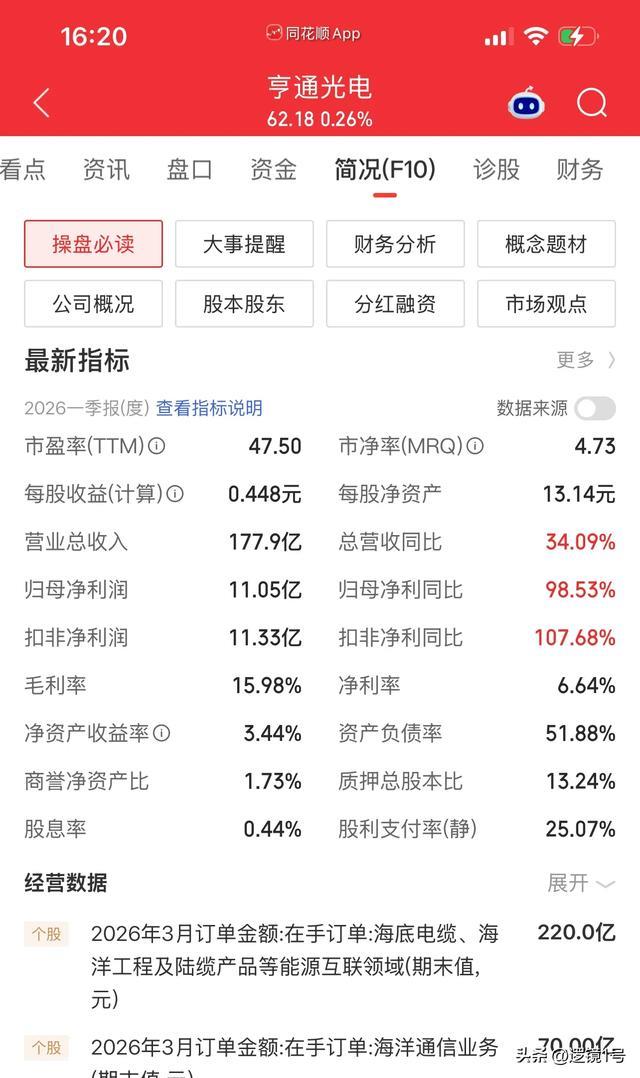
Task: Switch to the 资讯 tab
Action: (x=106, y=169)
